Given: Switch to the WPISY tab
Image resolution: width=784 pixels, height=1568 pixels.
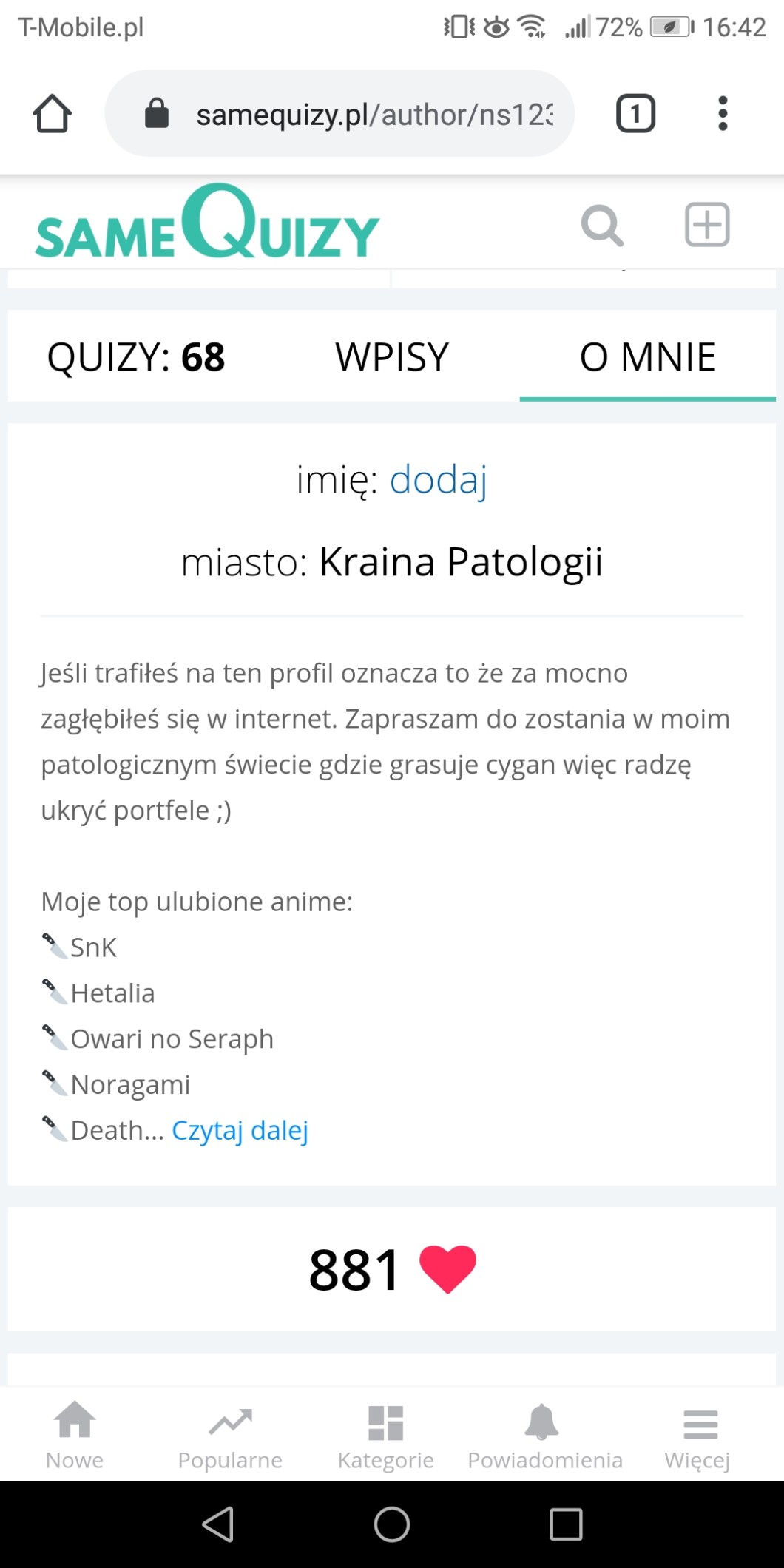Looking at the screenshot, I should [x=392, y=357].
